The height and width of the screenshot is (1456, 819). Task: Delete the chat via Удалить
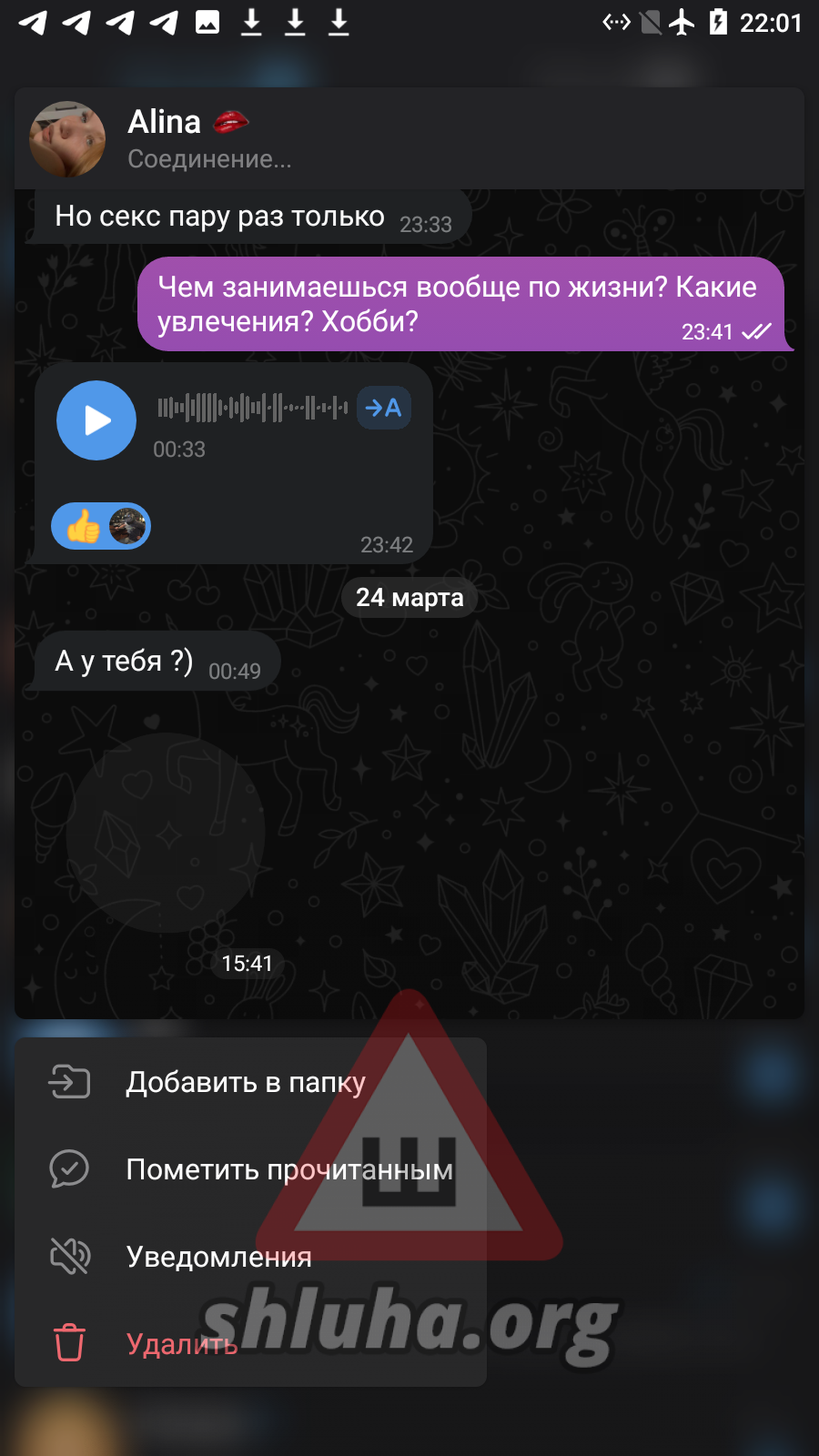182,1344
